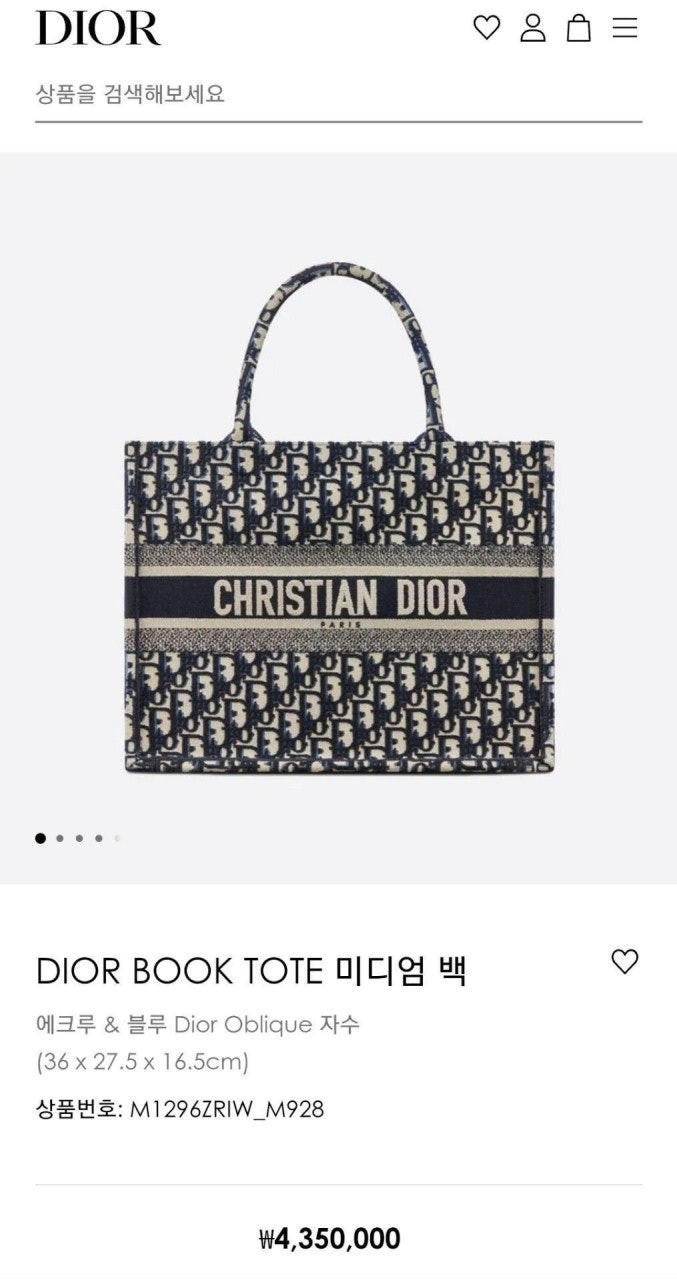Add Dior Book Tote to wishlist
The image size is (677, 1280).
(x=624, y=962)
